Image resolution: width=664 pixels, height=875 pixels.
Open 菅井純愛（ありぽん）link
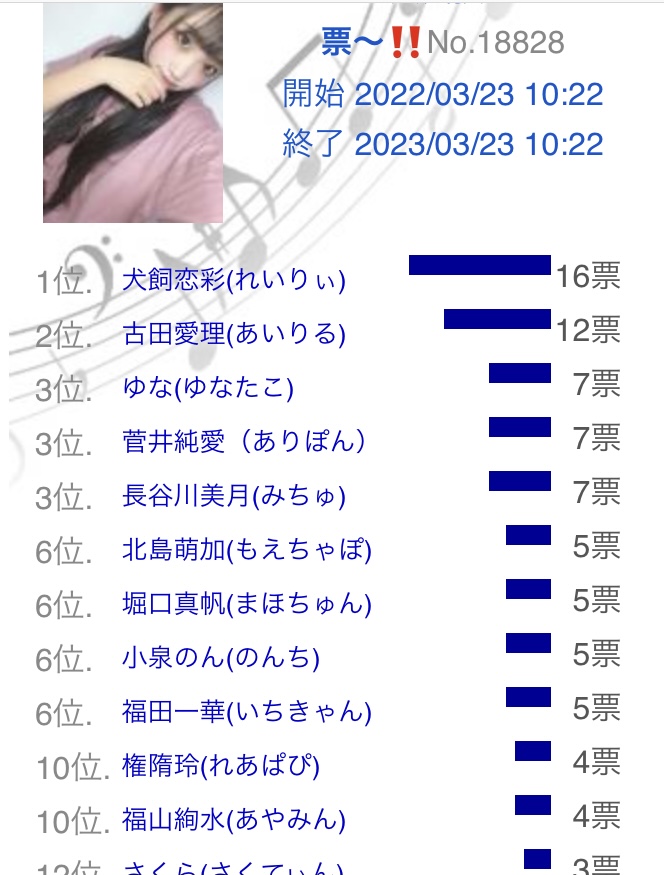pos(245,442)
